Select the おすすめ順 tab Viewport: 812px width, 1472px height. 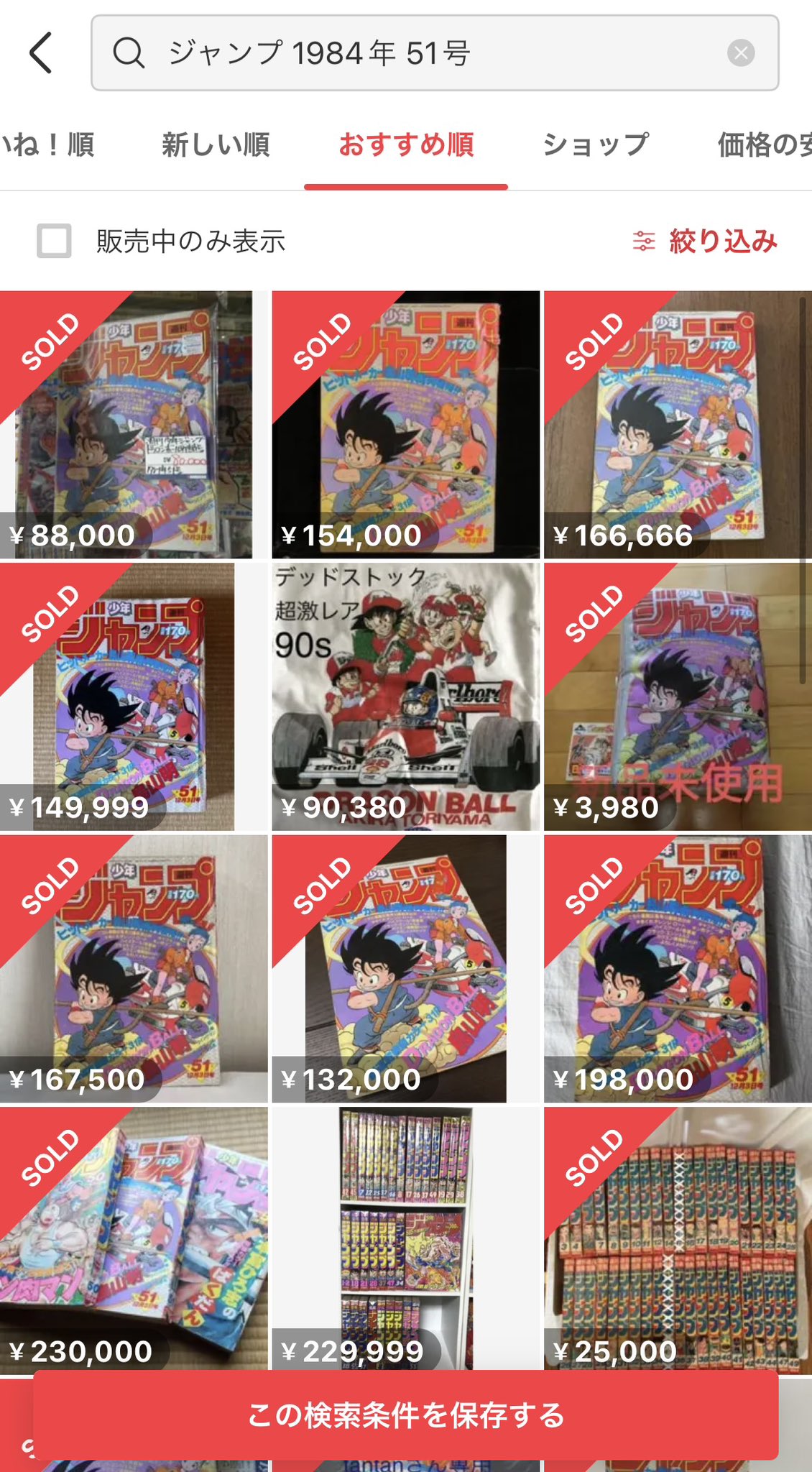406,144
